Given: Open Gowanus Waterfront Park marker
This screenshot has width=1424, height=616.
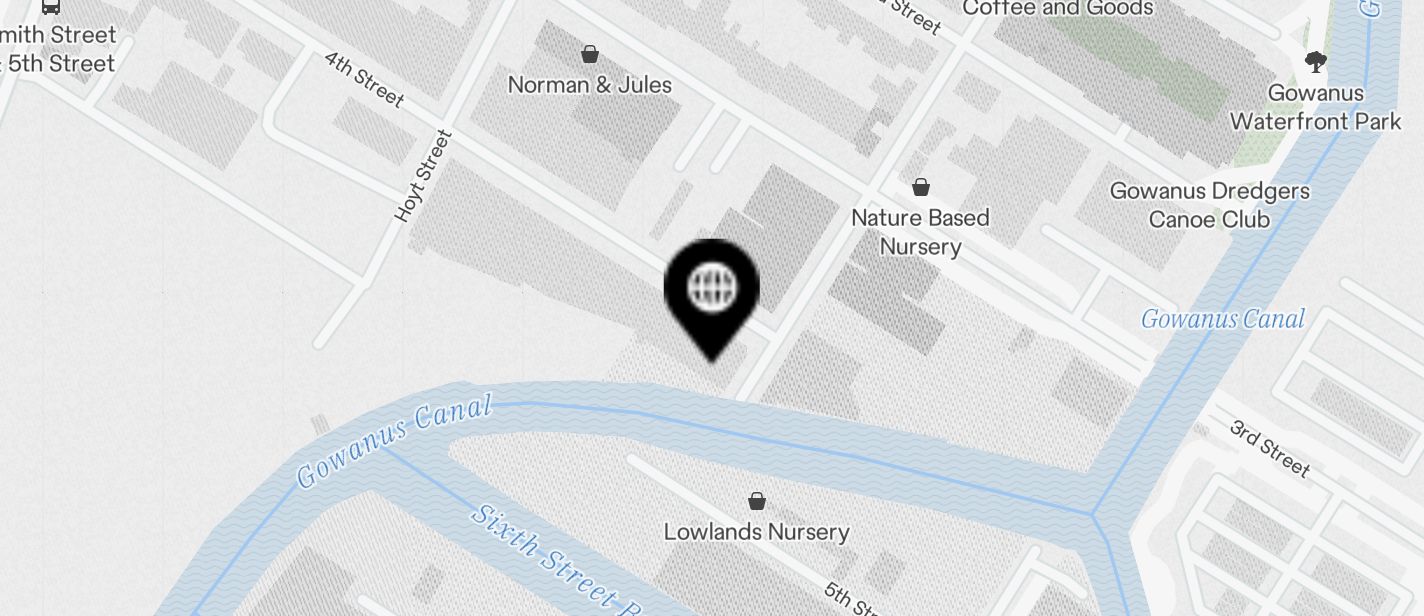Looking at the screenshot, I should (1315, 63).
